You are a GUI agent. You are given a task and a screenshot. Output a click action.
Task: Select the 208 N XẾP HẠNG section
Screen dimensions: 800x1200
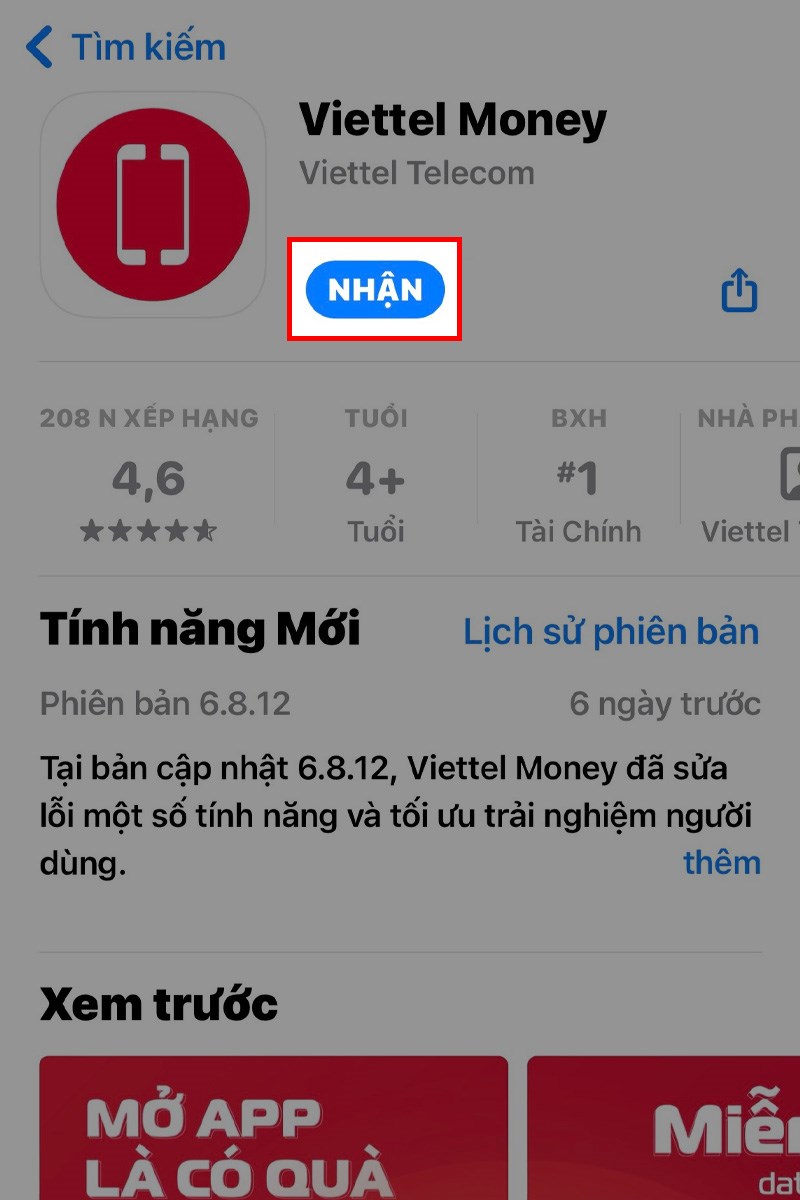(149, 418)
